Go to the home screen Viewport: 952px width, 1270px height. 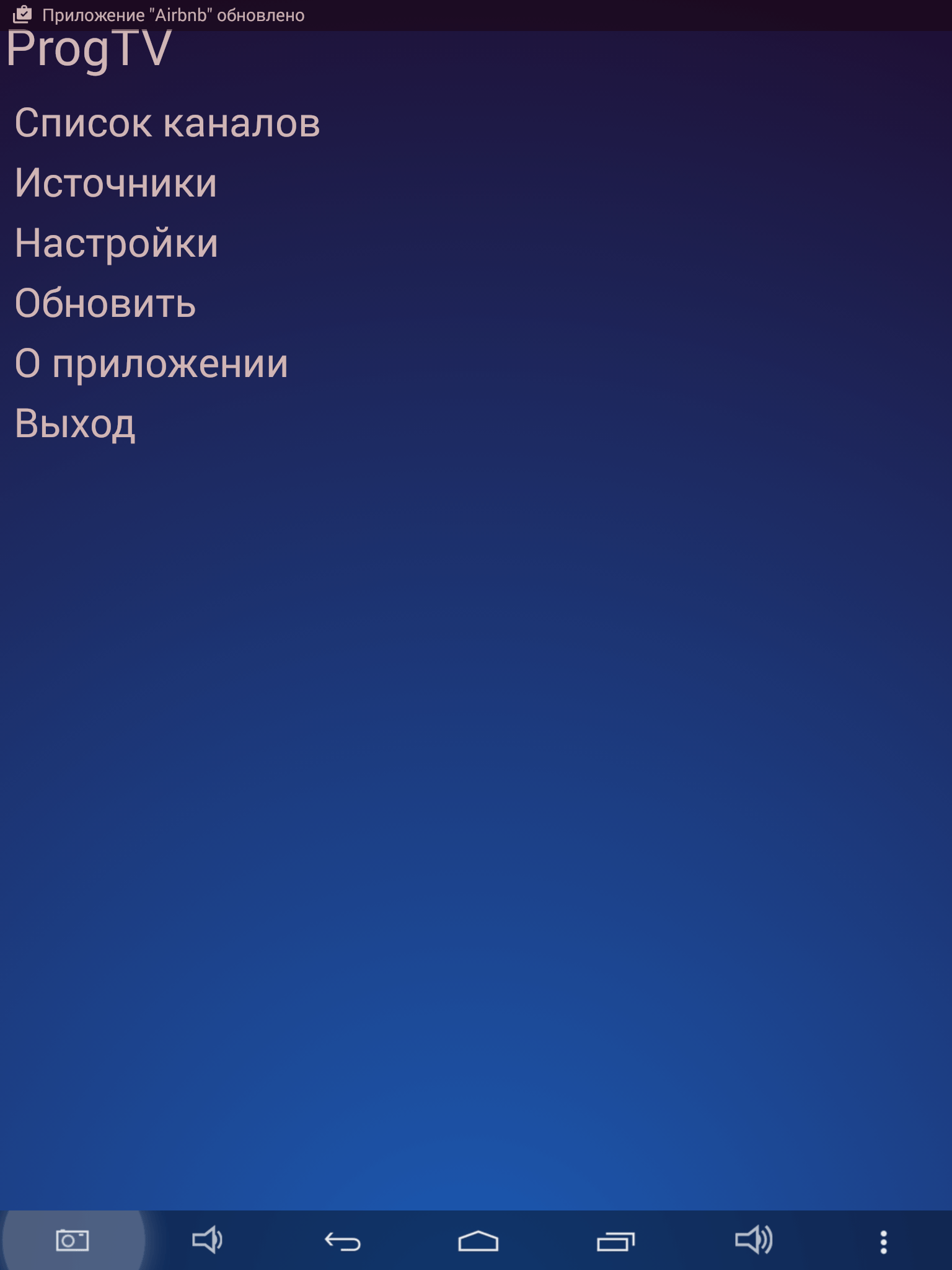pyautogui.click(x=478, y=1241)
